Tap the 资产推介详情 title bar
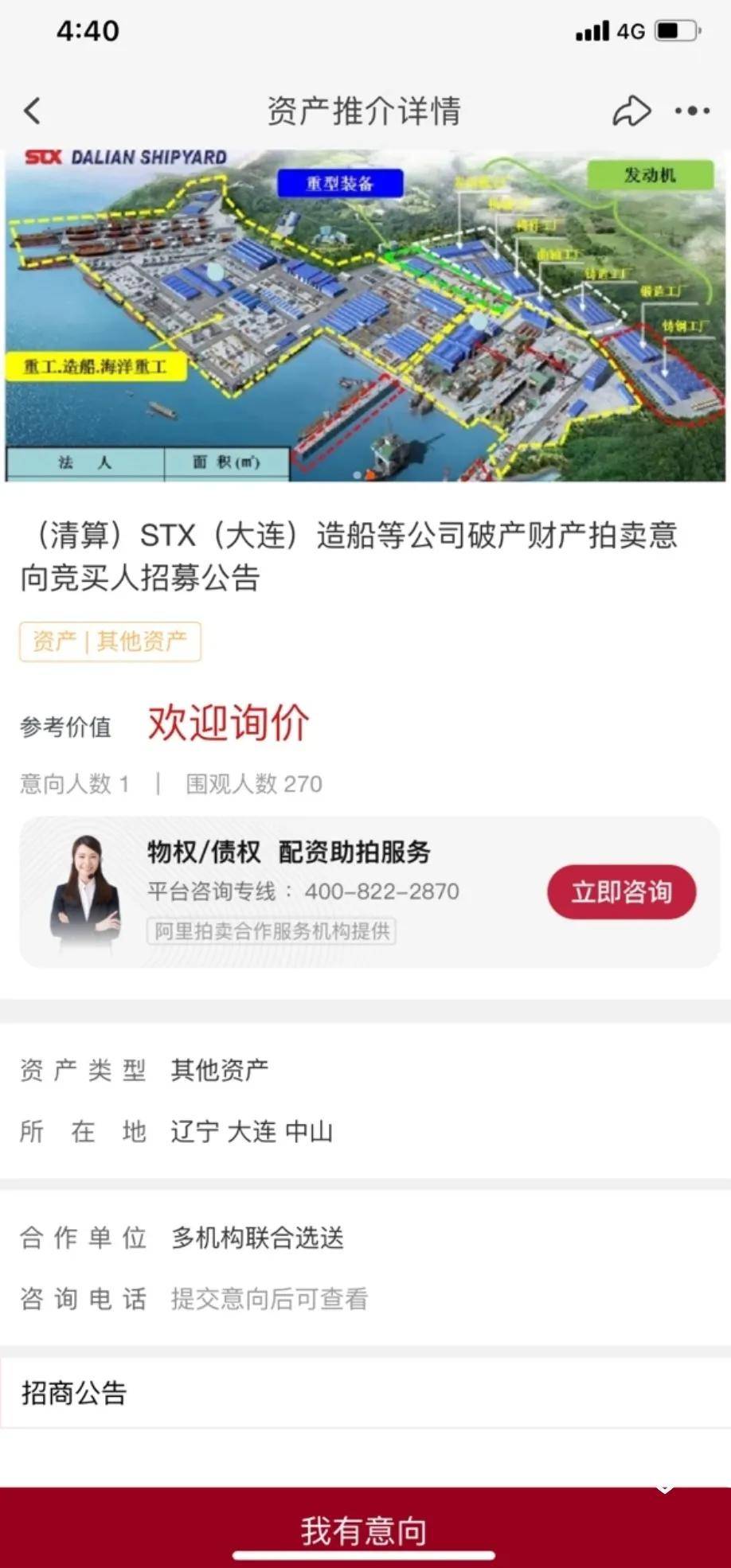731x1568 pixels. pyautogui.click(x=365, y=112)
